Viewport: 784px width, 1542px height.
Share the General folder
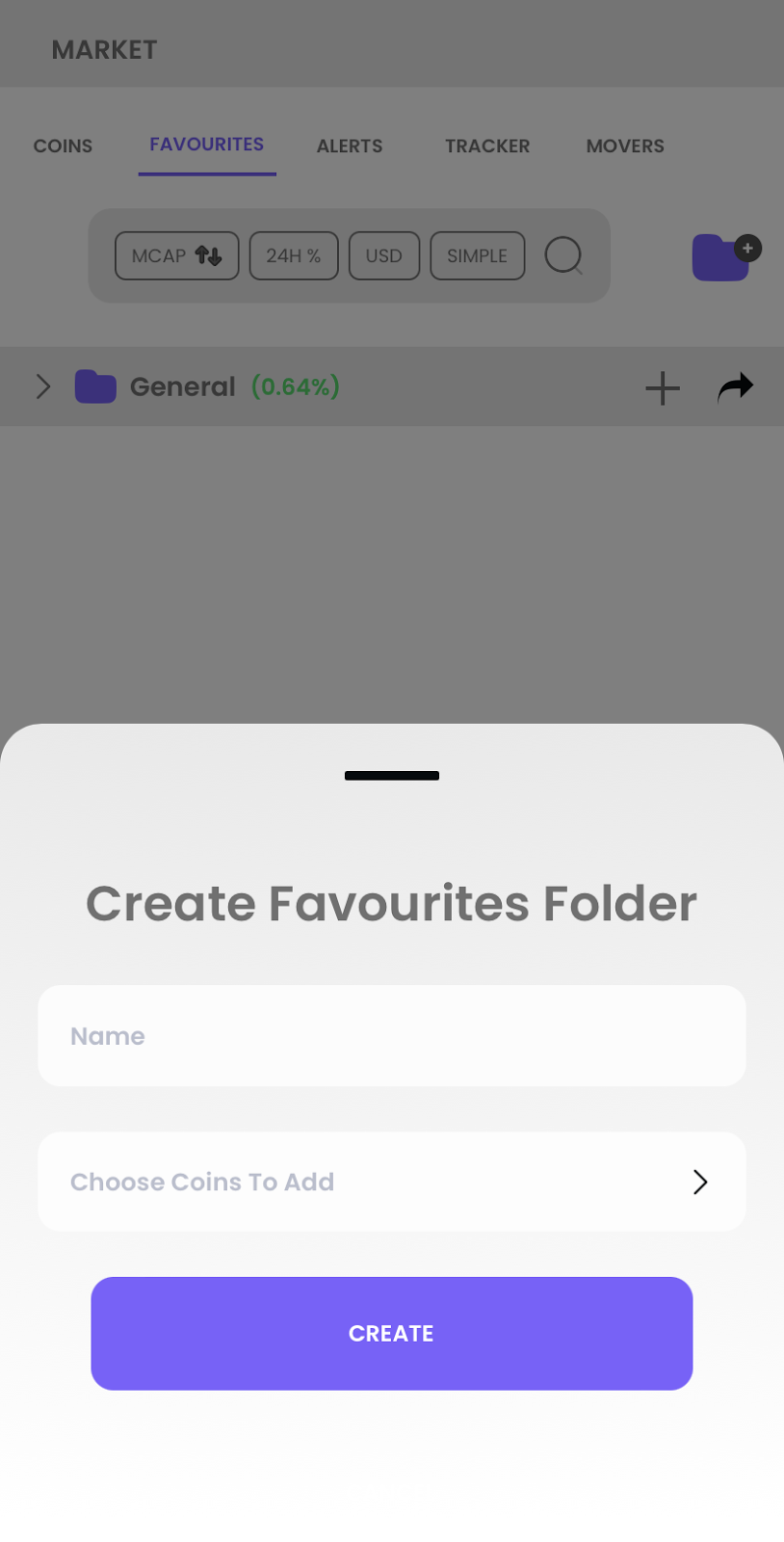[735, 387]
